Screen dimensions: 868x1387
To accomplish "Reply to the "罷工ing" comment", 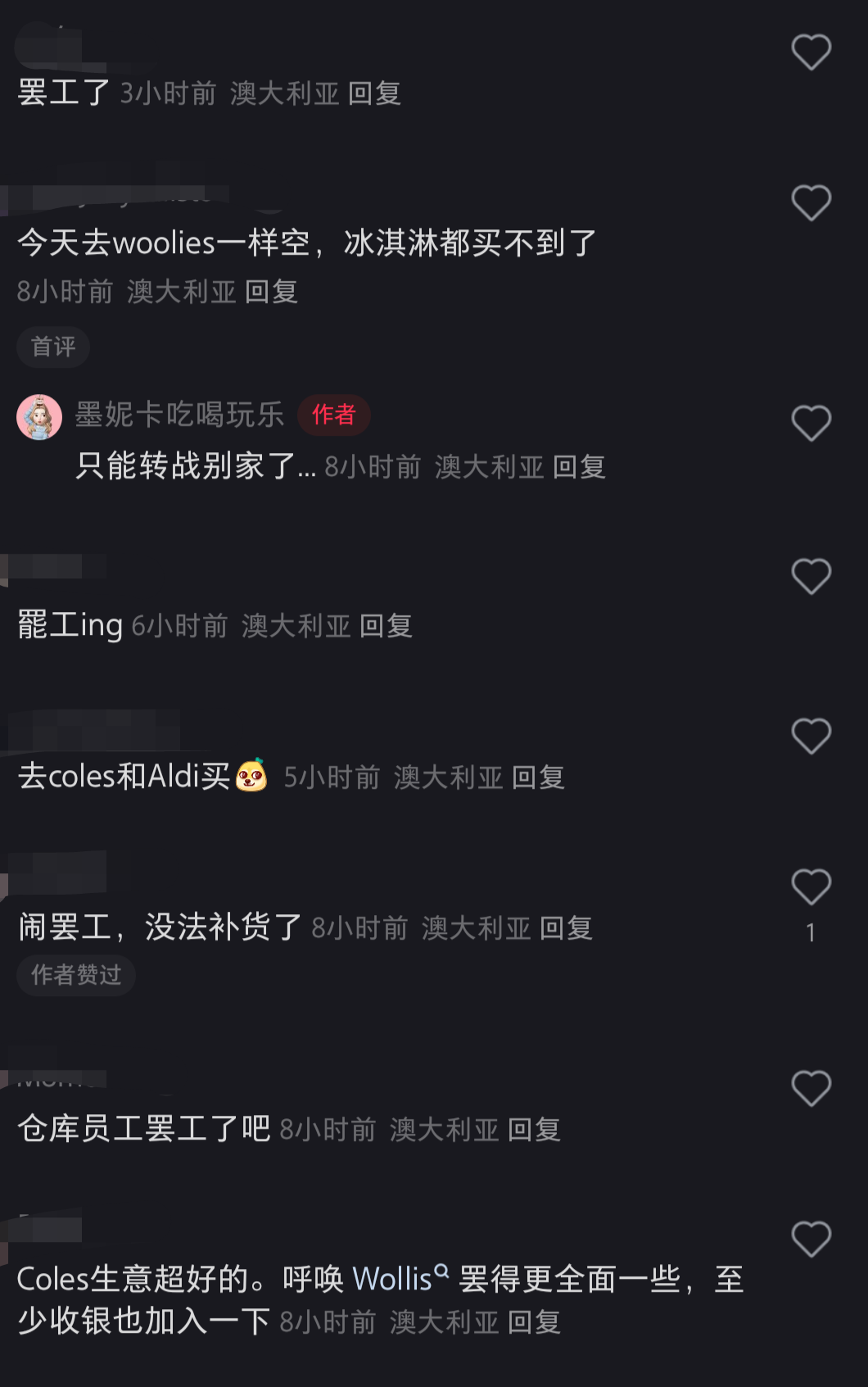I will click(x=386, y=626).
